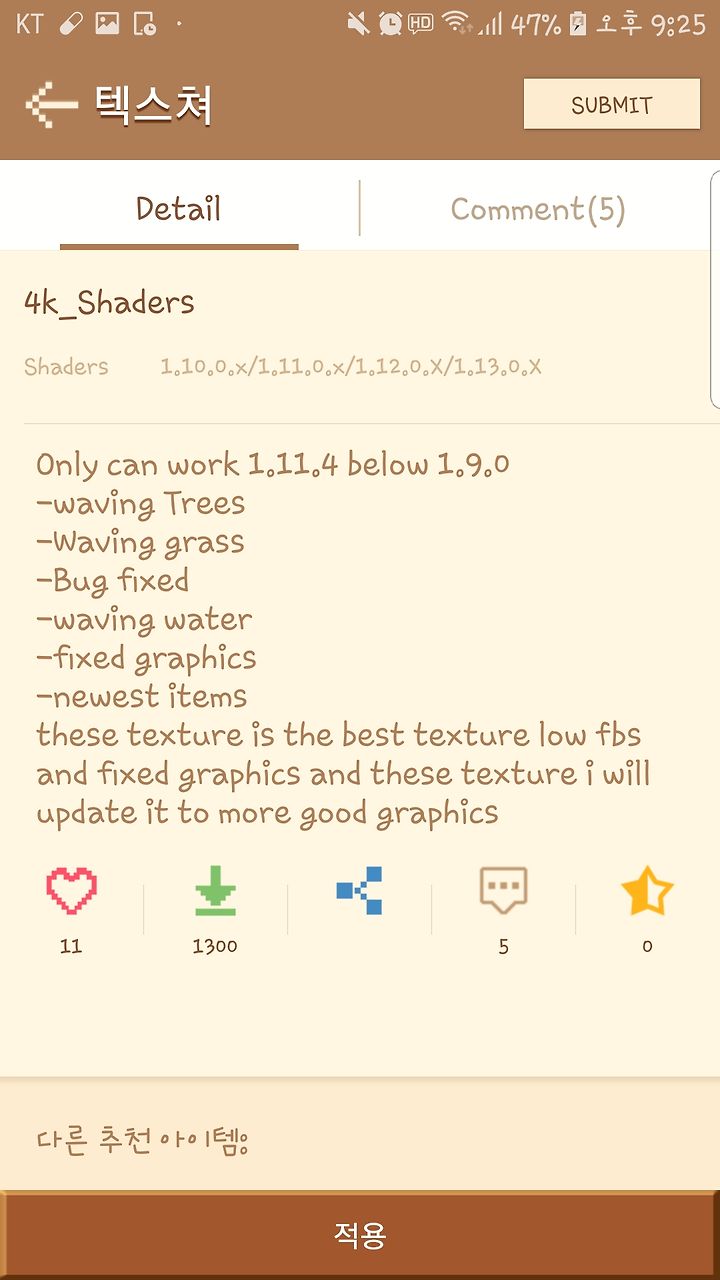Share this texture pack
Screen dimensions: 720x1280
point(359,890)
